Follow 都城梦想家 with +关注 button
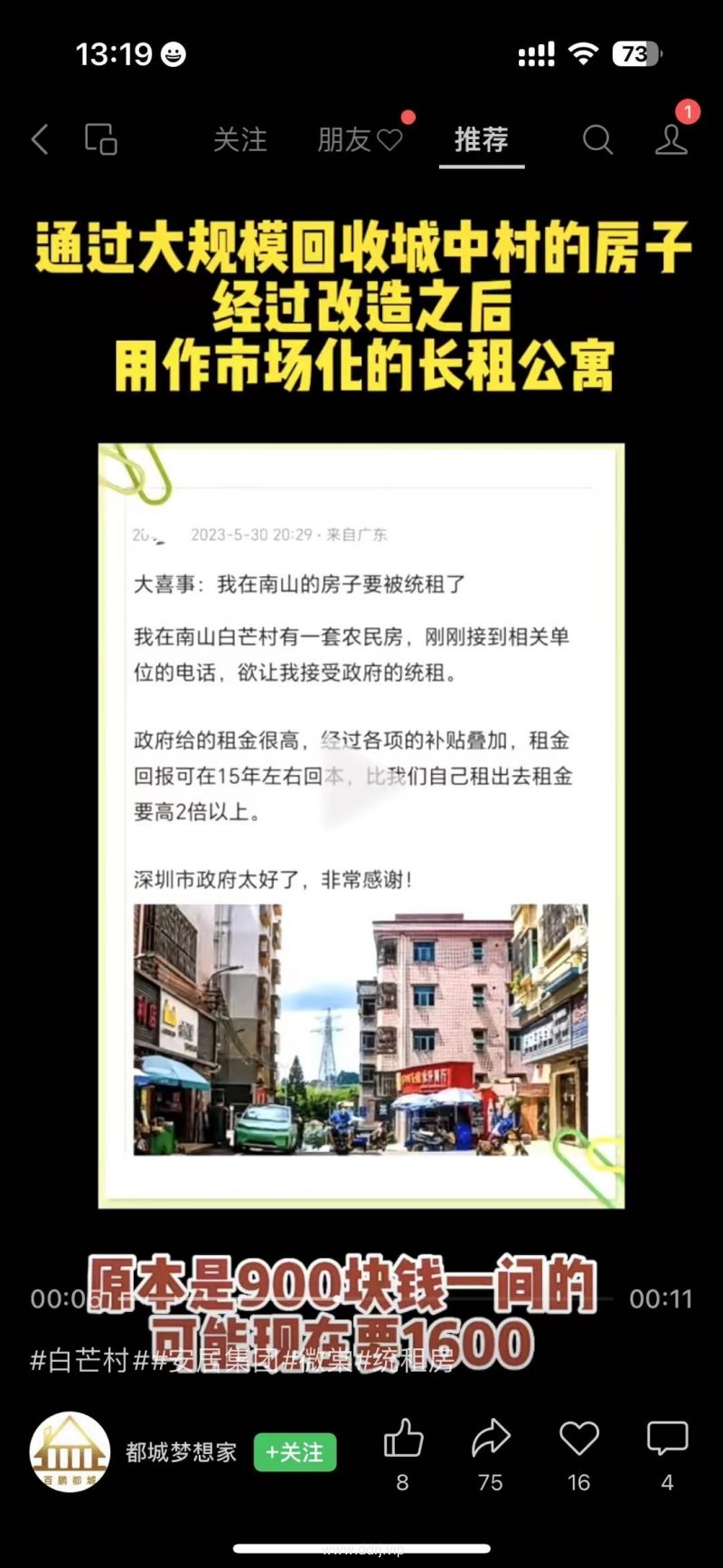 click(x=295, y=1451)
